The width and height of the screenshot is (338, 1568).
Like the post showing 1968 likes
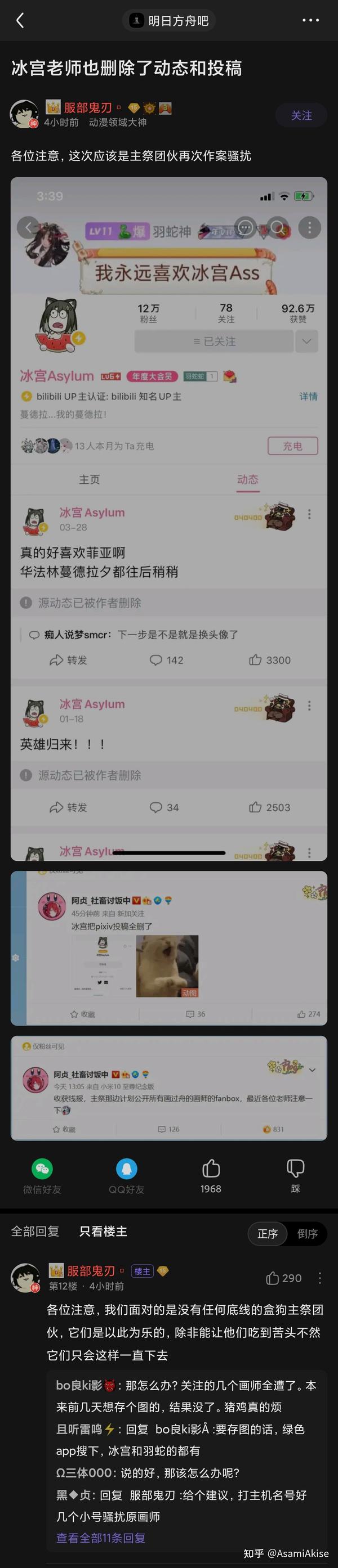211,1176
